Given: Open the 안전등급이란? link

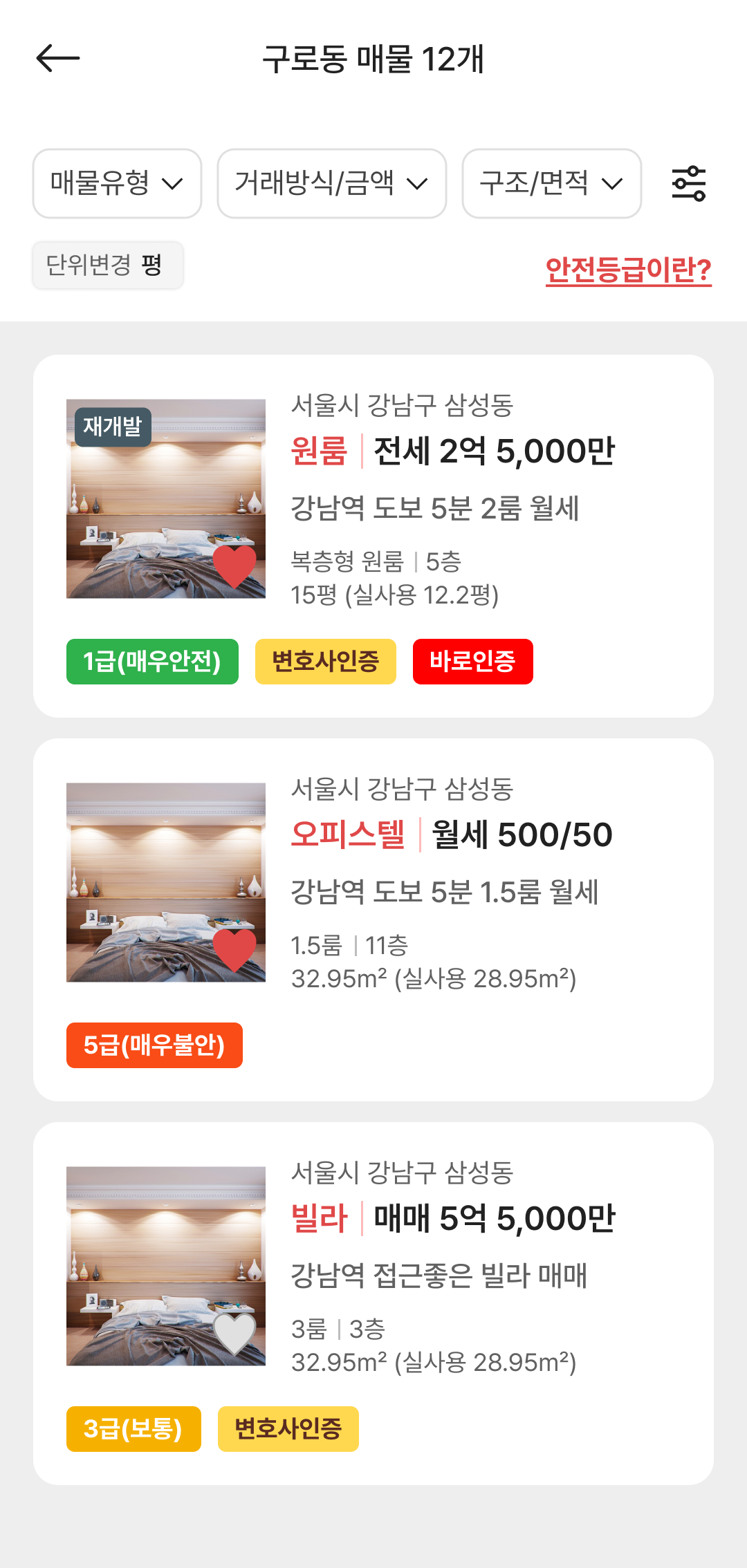Looking at the screenshot, I should 628,270.
